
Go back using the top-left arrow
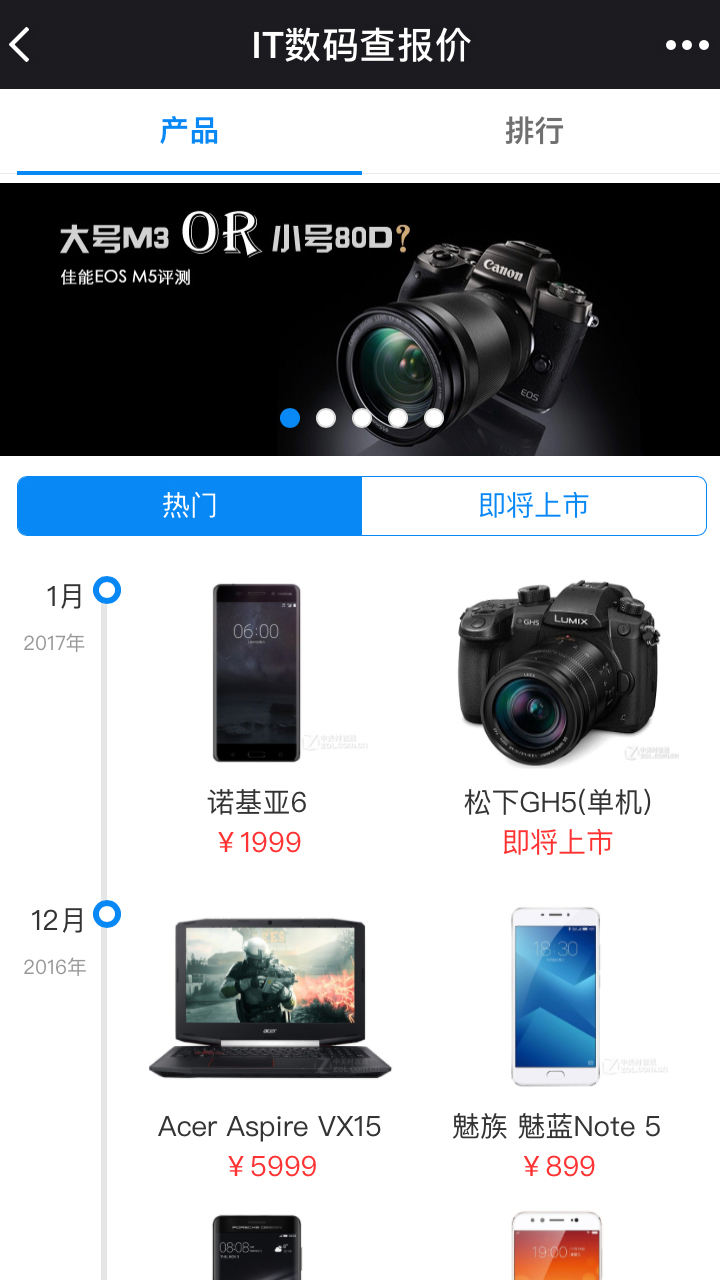22,45
